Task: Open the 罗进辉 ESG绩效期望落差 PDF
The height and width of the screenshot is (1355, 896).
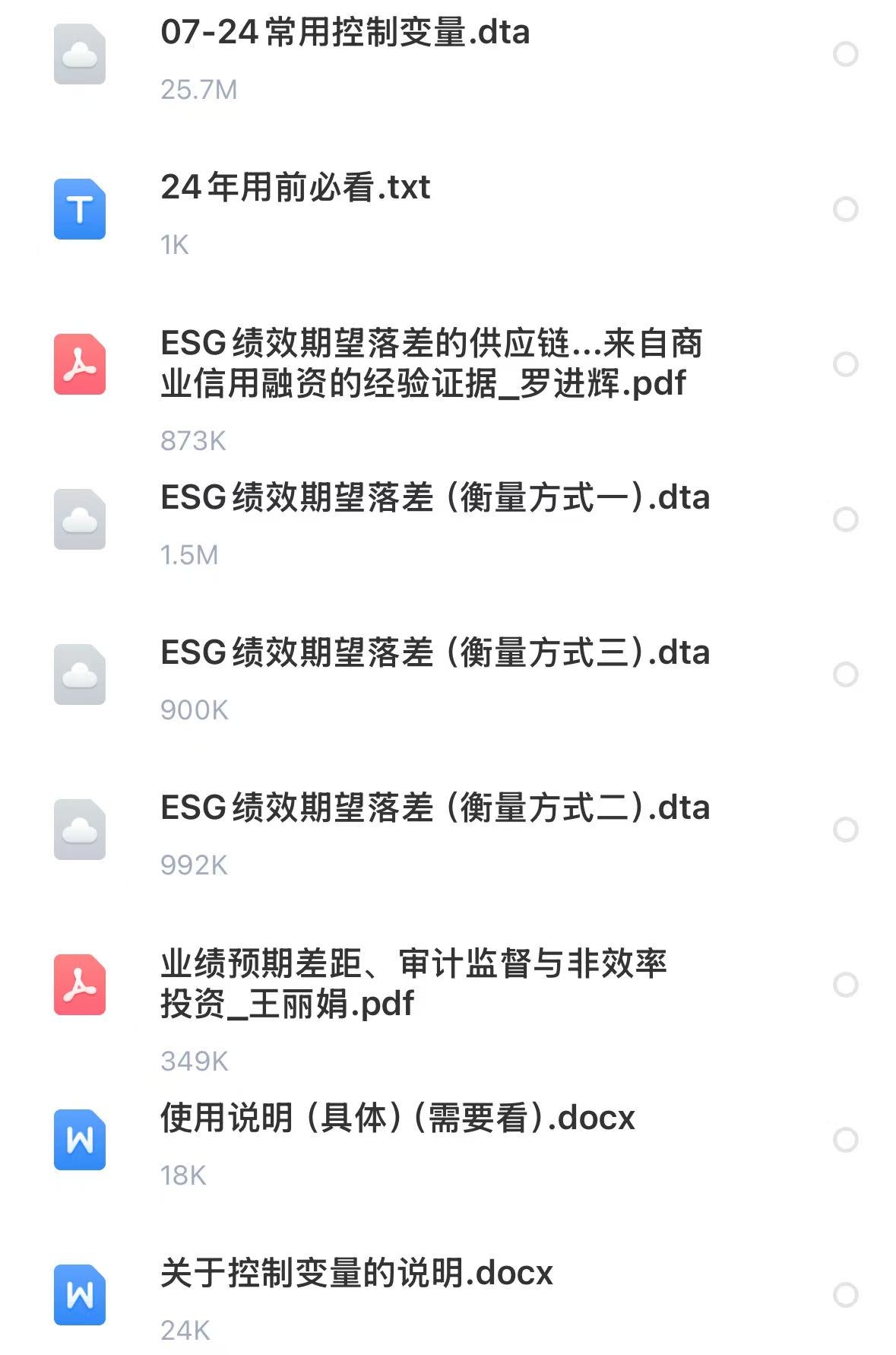Action: pyautogui.click(x=430, y=363)
